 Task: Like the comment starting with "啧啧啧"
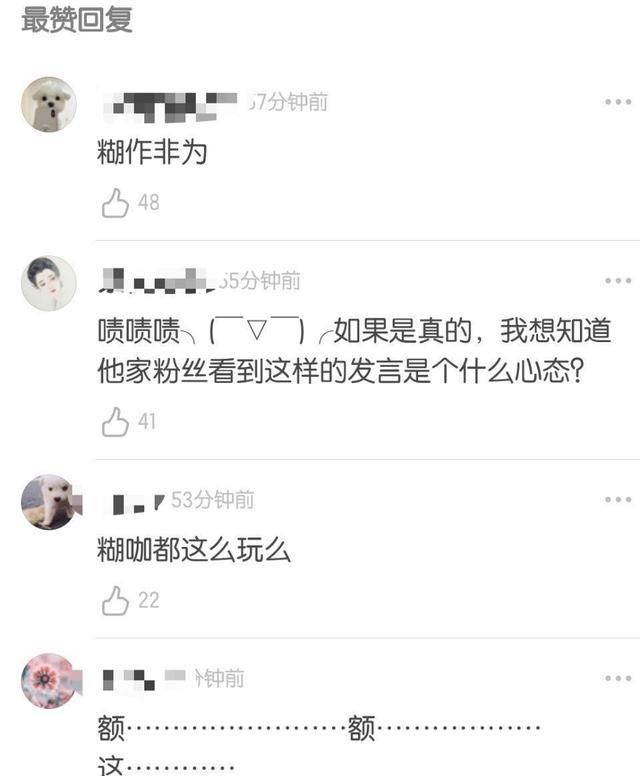(x=116, y=422)
